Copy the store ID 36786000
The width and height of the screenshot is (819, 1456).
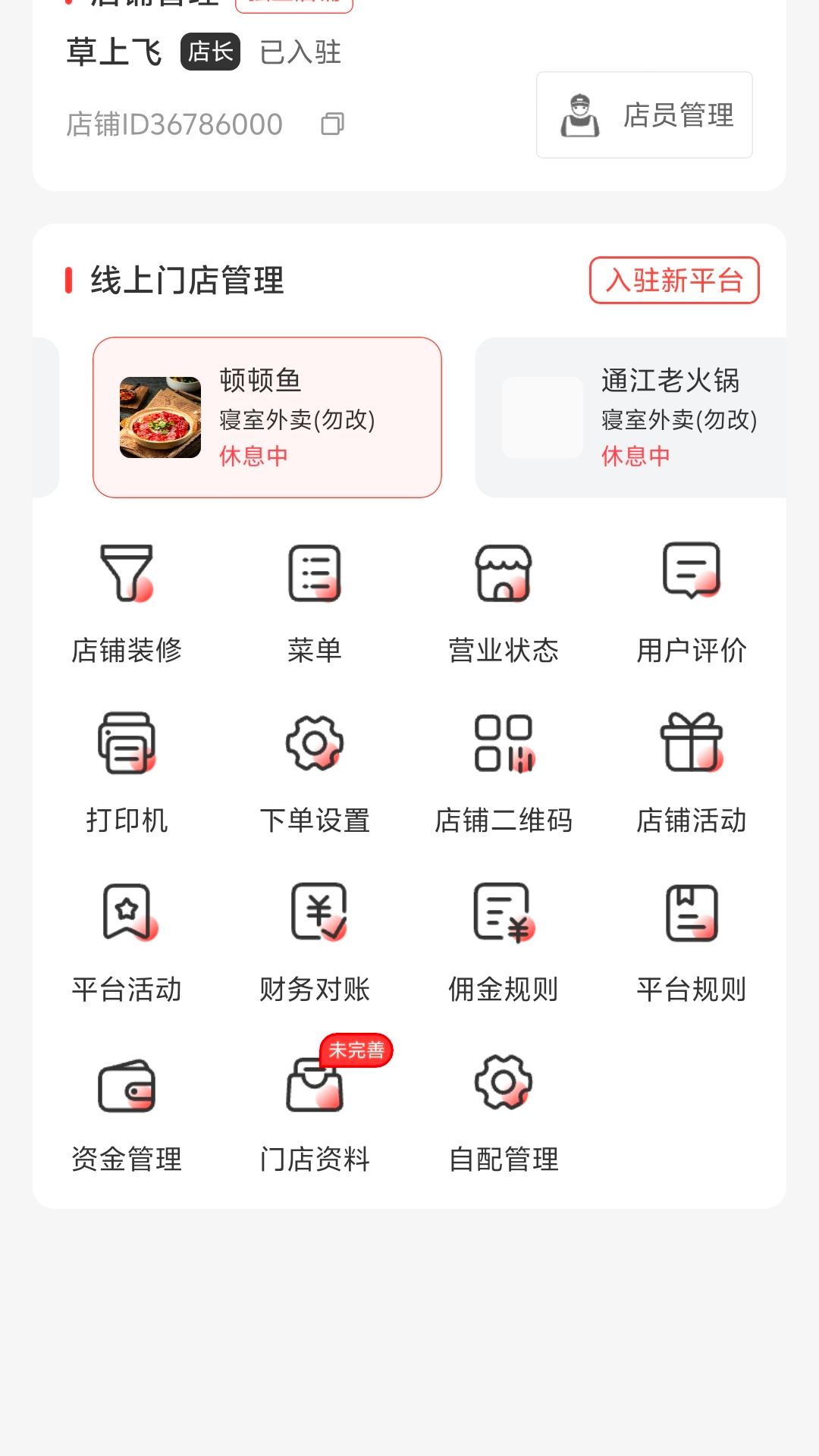pyautogui.click(x=332, y=124)
